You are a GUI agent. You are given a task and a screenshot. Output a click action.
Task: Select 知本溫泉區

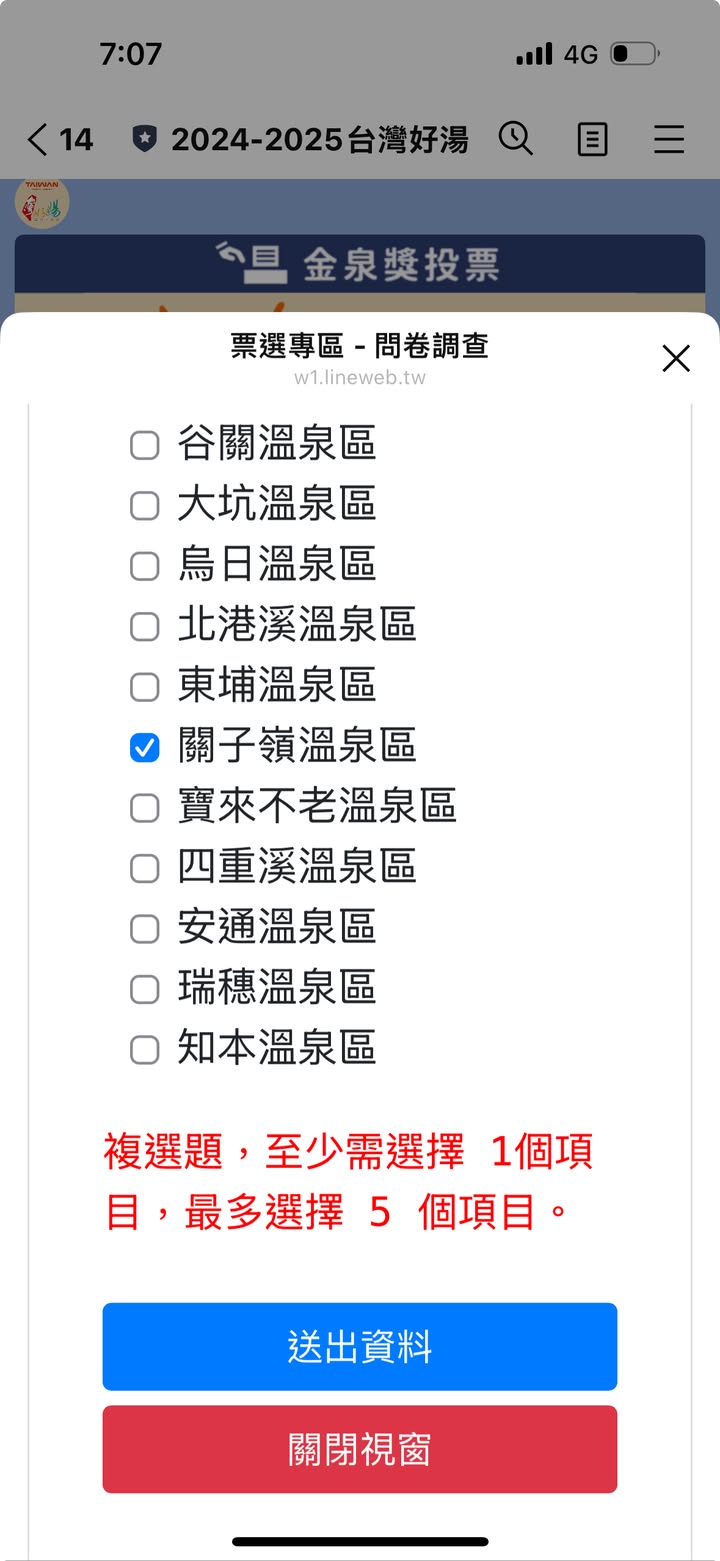pos(145,1050)
